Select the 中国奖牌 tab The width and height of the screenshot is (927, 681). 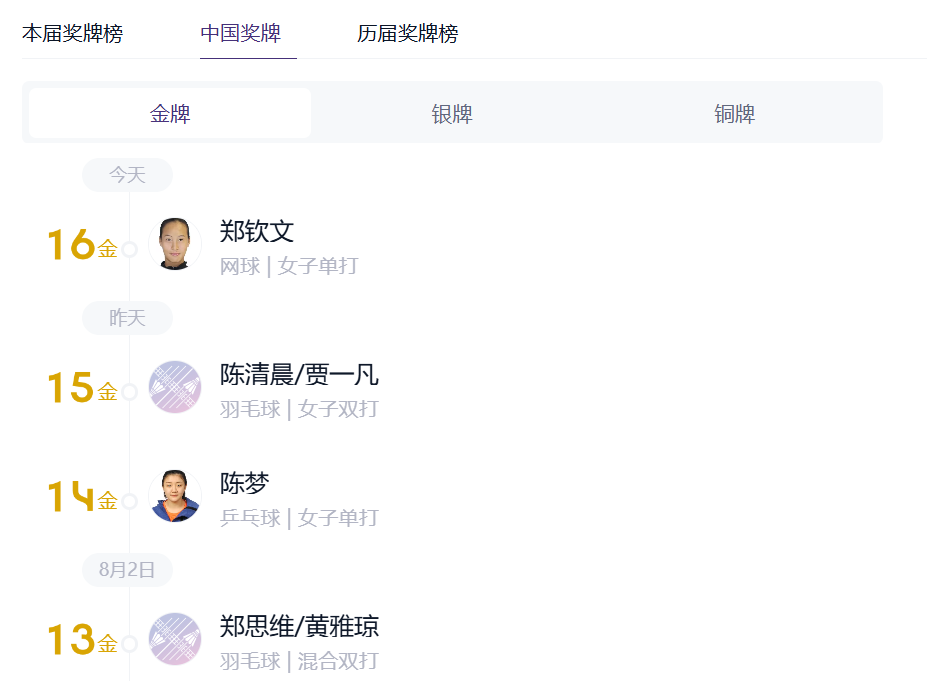coord(241,34)
